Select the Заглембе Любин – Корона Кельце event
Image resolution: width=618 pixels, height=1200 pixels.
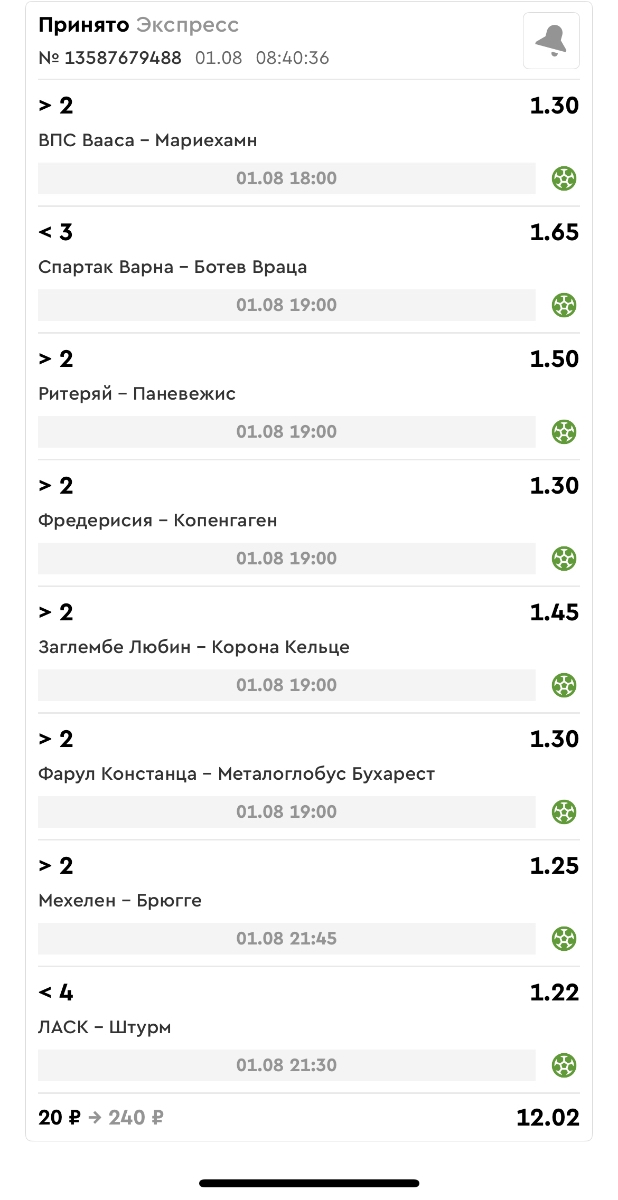point(194,647)
